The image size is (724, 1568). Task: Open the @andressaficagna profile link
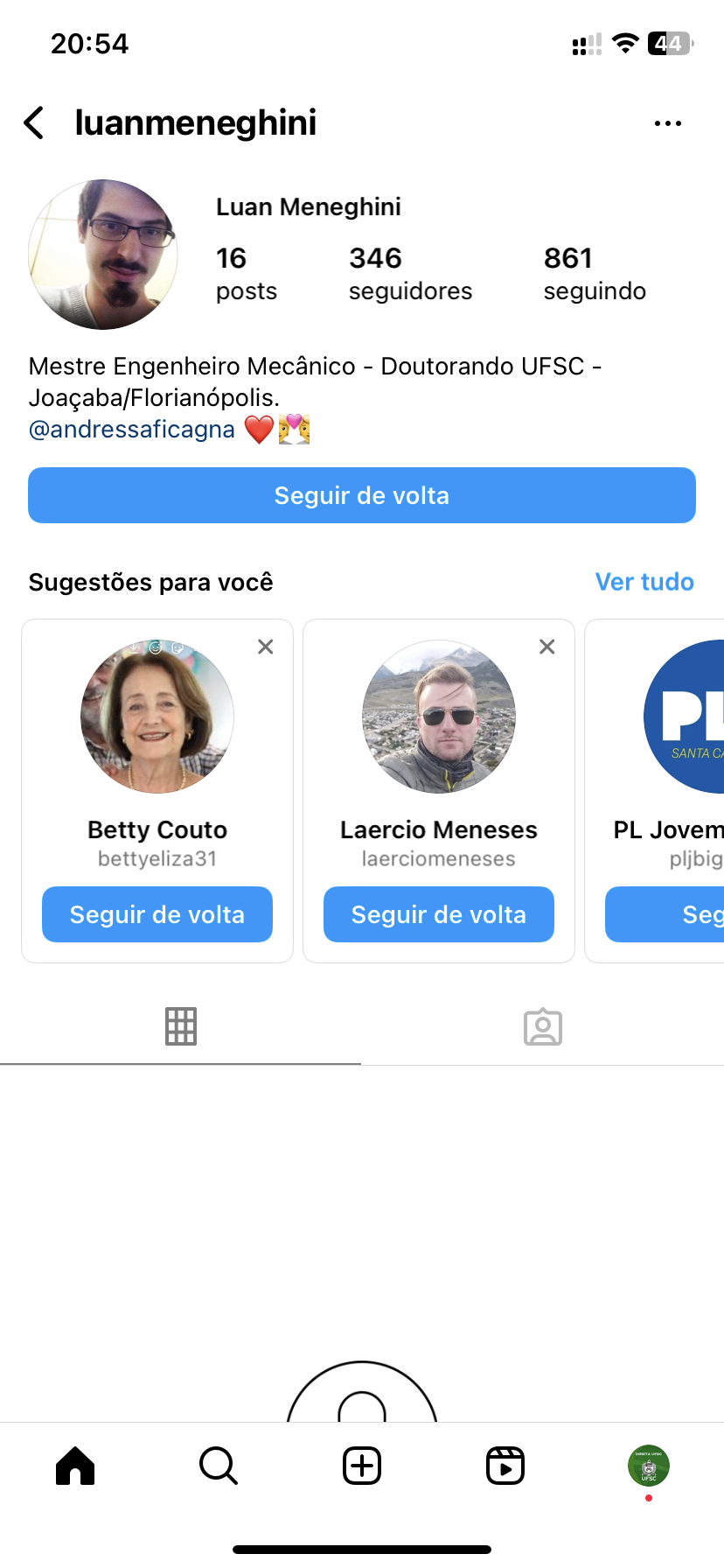(x=132, y=430)
